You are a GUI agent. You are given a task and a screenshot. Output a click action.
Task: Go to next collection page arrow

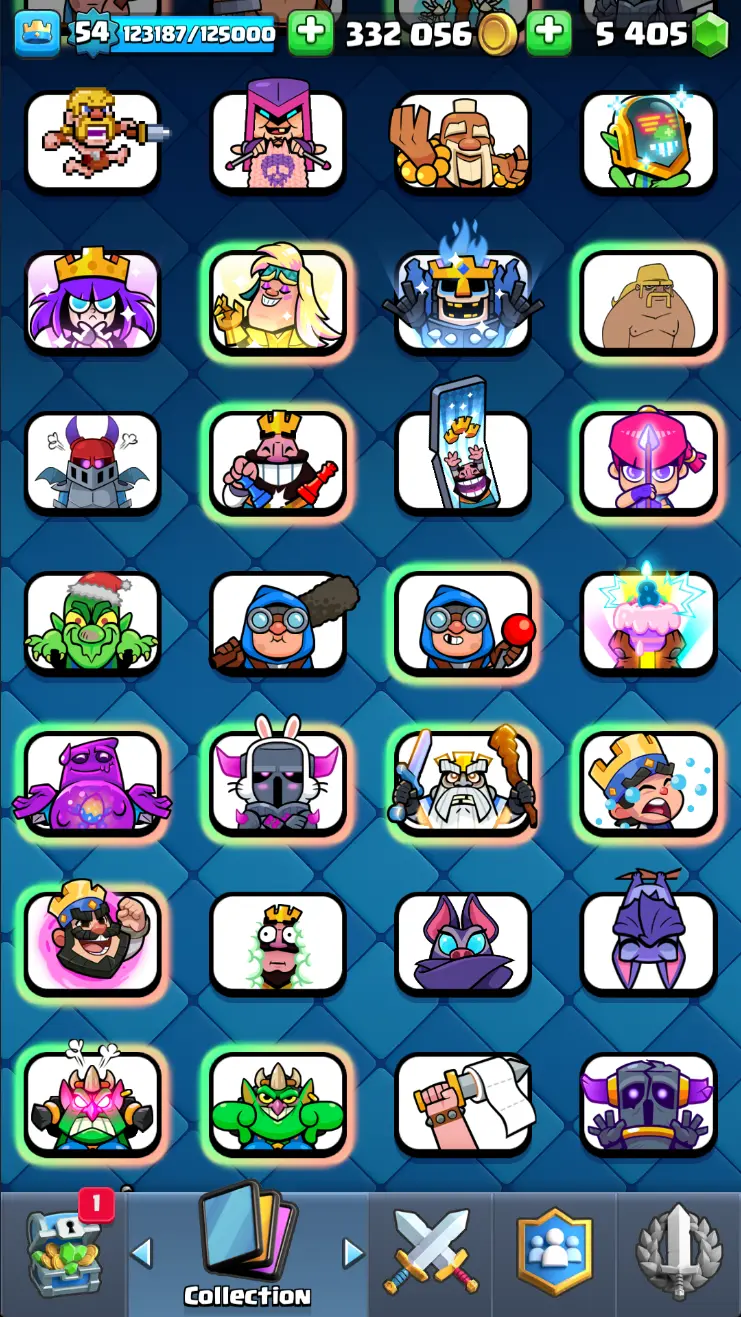[353, 1252]
